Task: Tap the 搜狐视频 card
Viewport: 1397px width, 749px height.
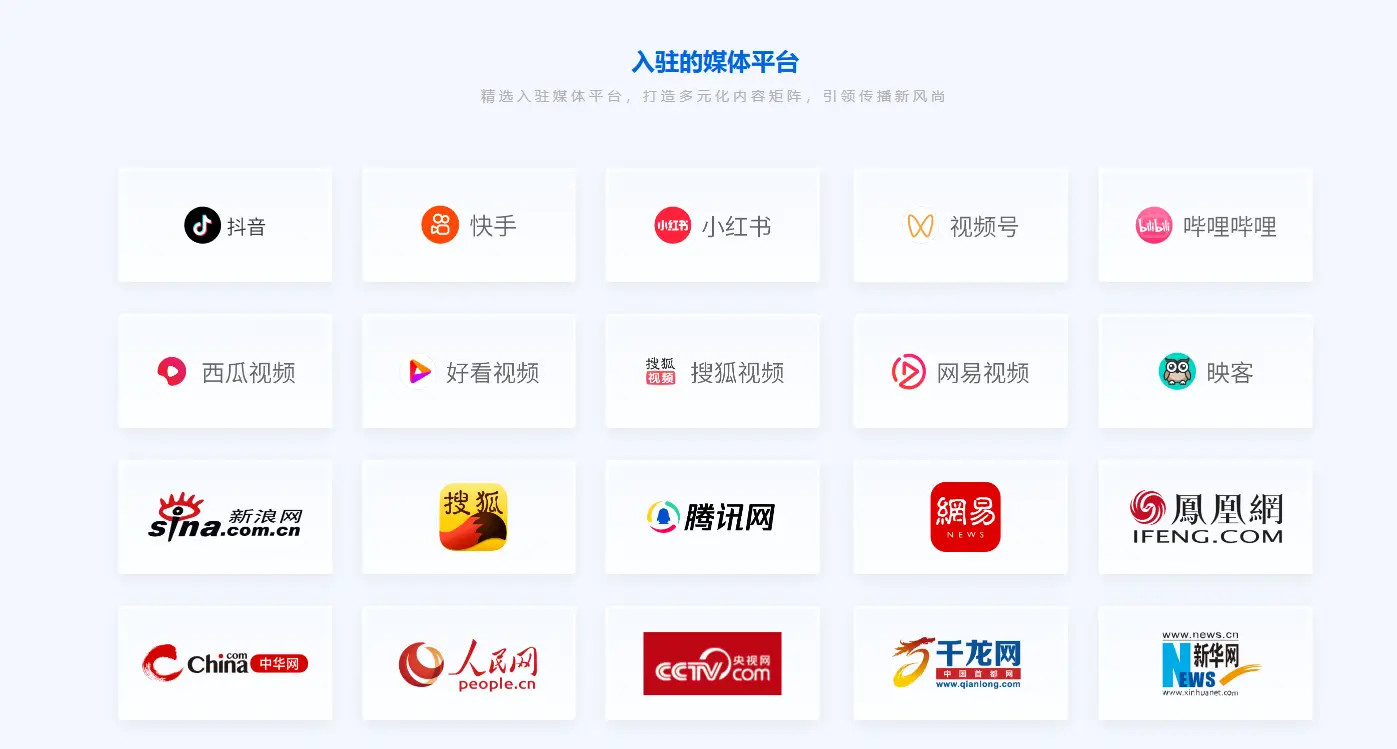Action: click(x=712, y=371)
